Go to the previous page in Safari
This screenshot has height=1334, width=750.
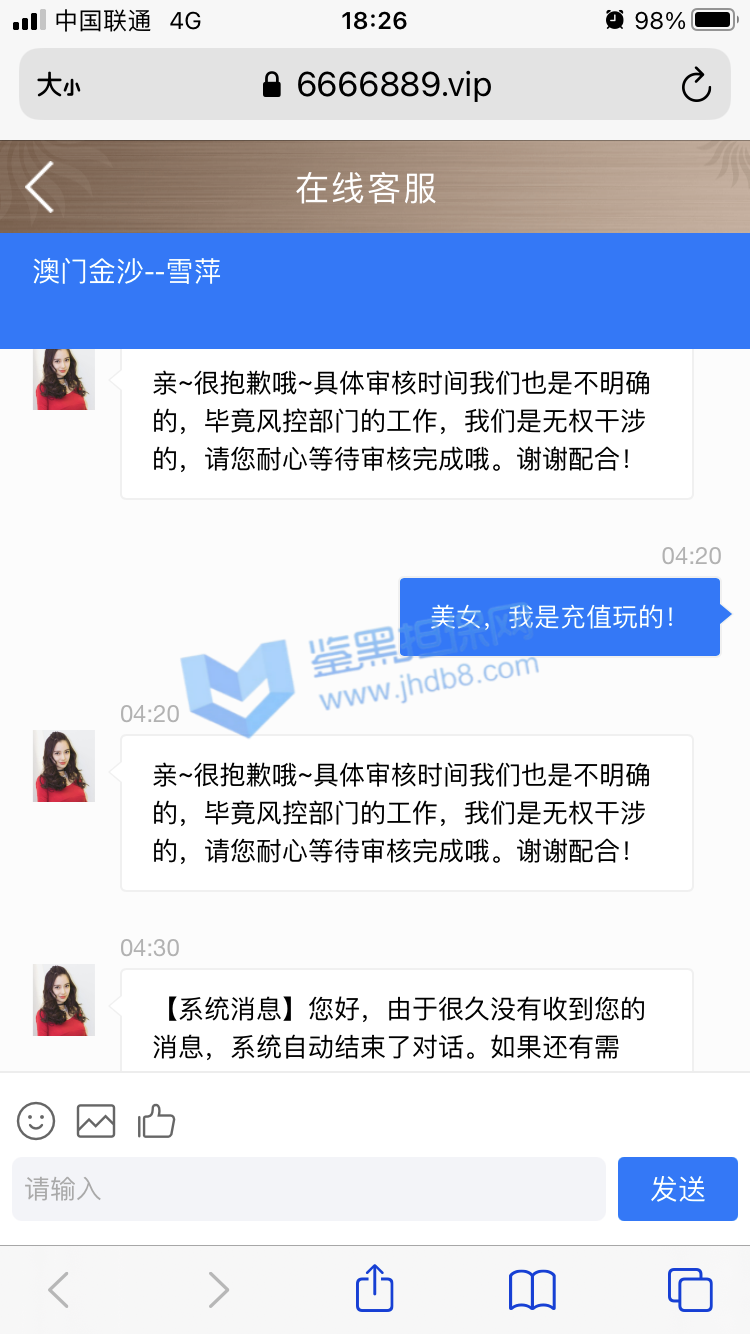pos(59,1290)
